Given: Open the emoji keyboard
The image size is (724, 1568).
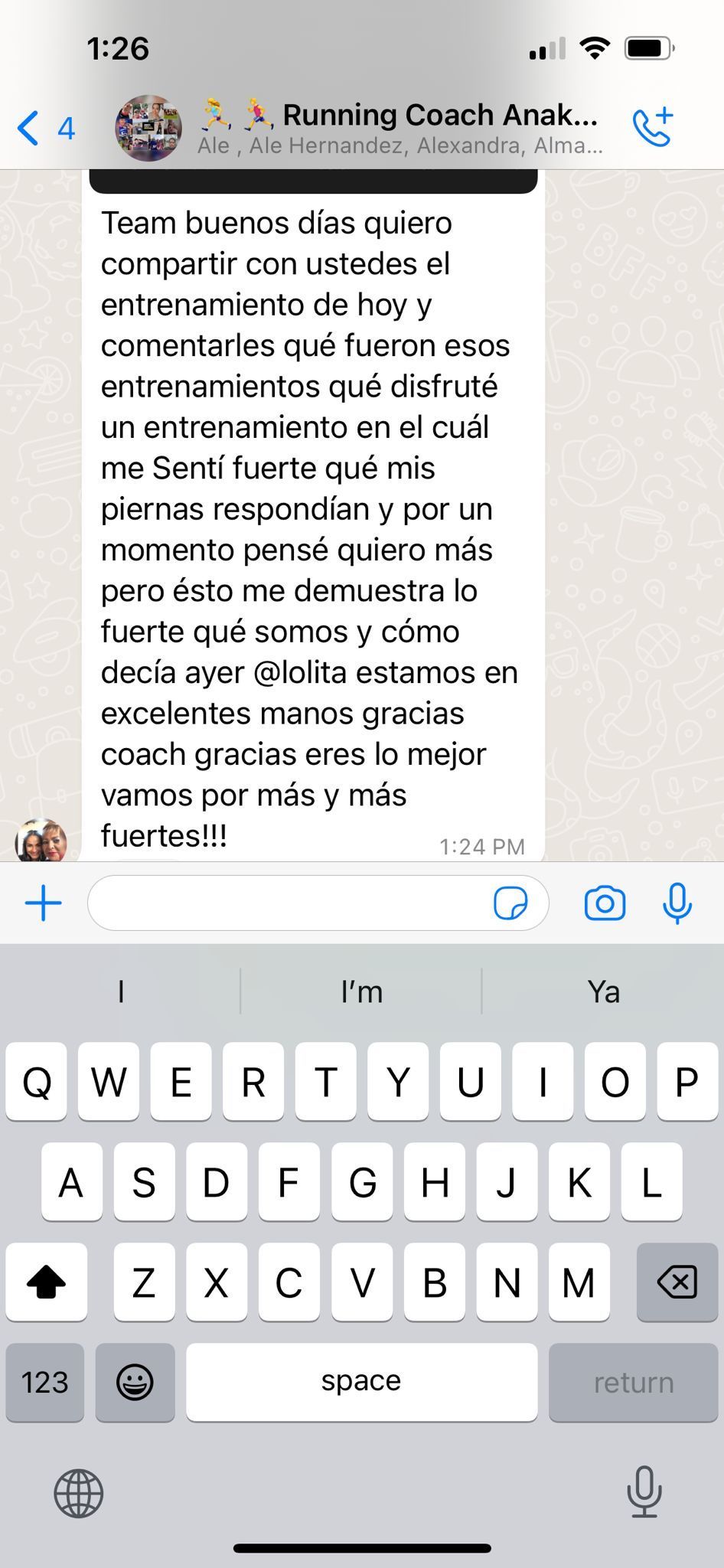Looking at the screenshot, I should click(135, 1383).
